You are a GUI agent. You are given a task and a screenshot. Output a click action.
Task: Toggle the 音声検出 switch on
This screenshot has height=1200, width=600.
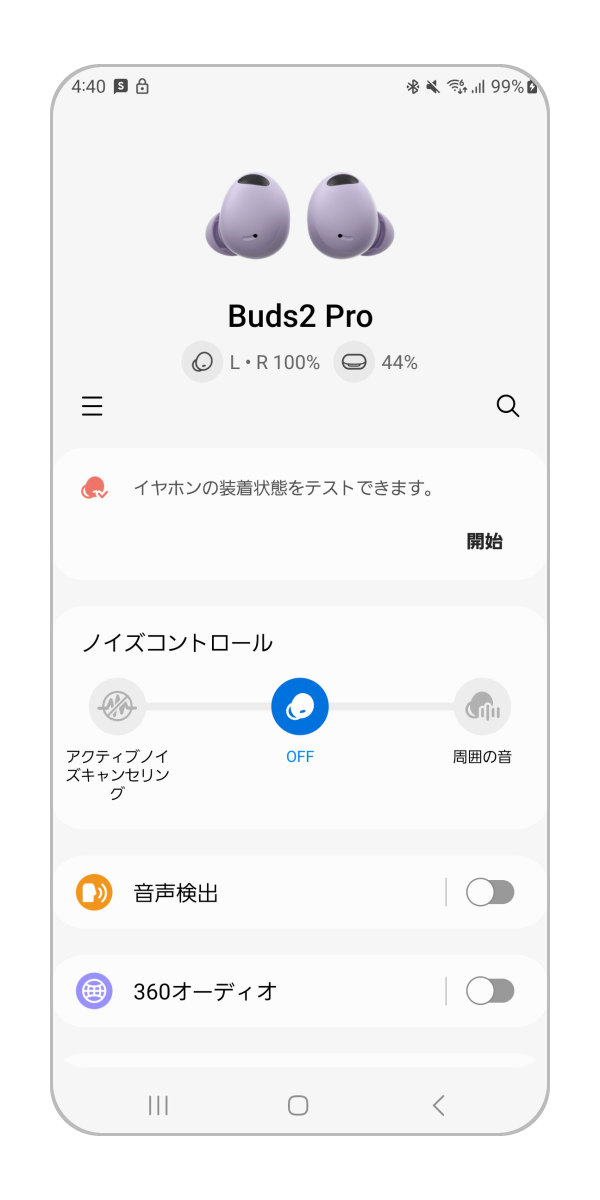tap(490, 893)
